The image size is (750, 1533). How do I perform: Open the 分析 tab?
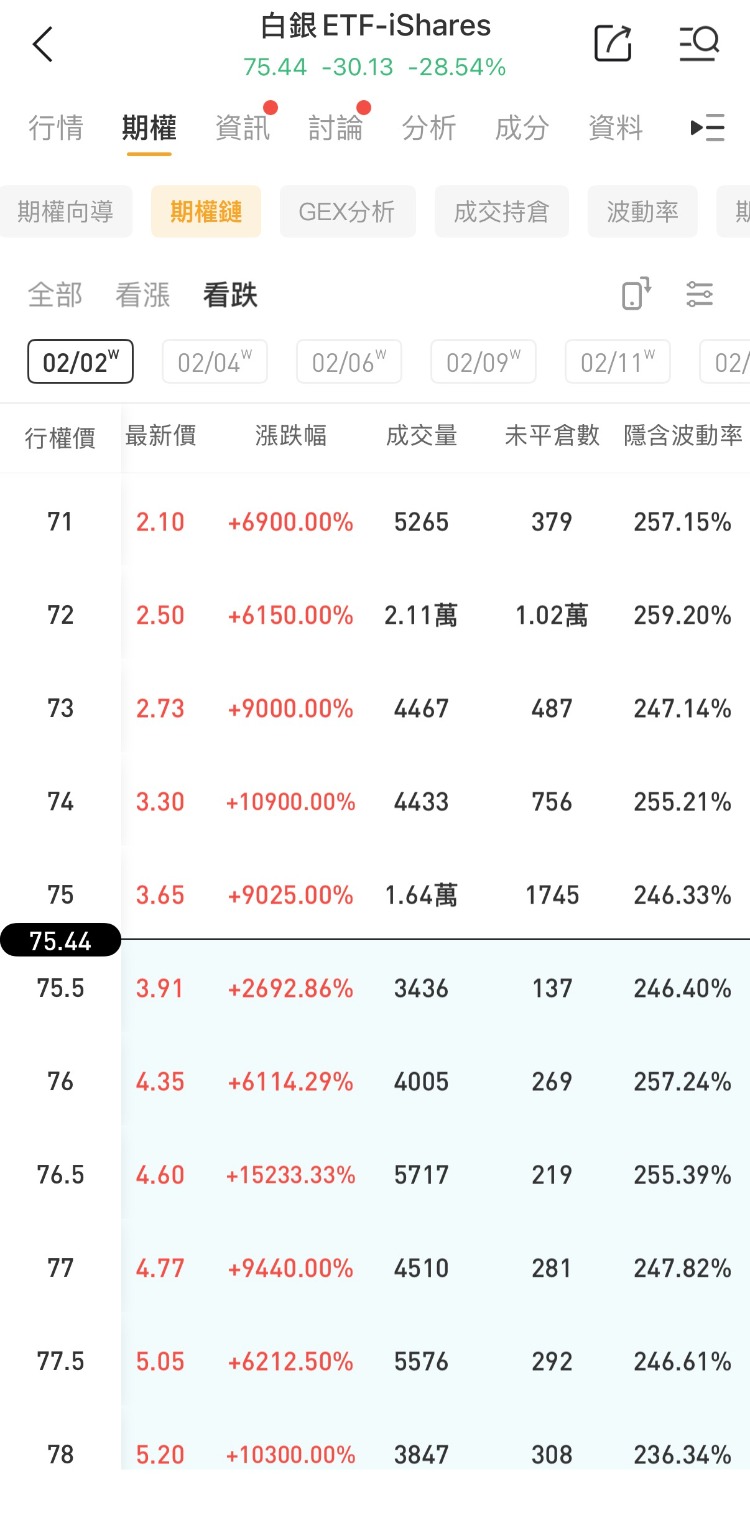428,128
